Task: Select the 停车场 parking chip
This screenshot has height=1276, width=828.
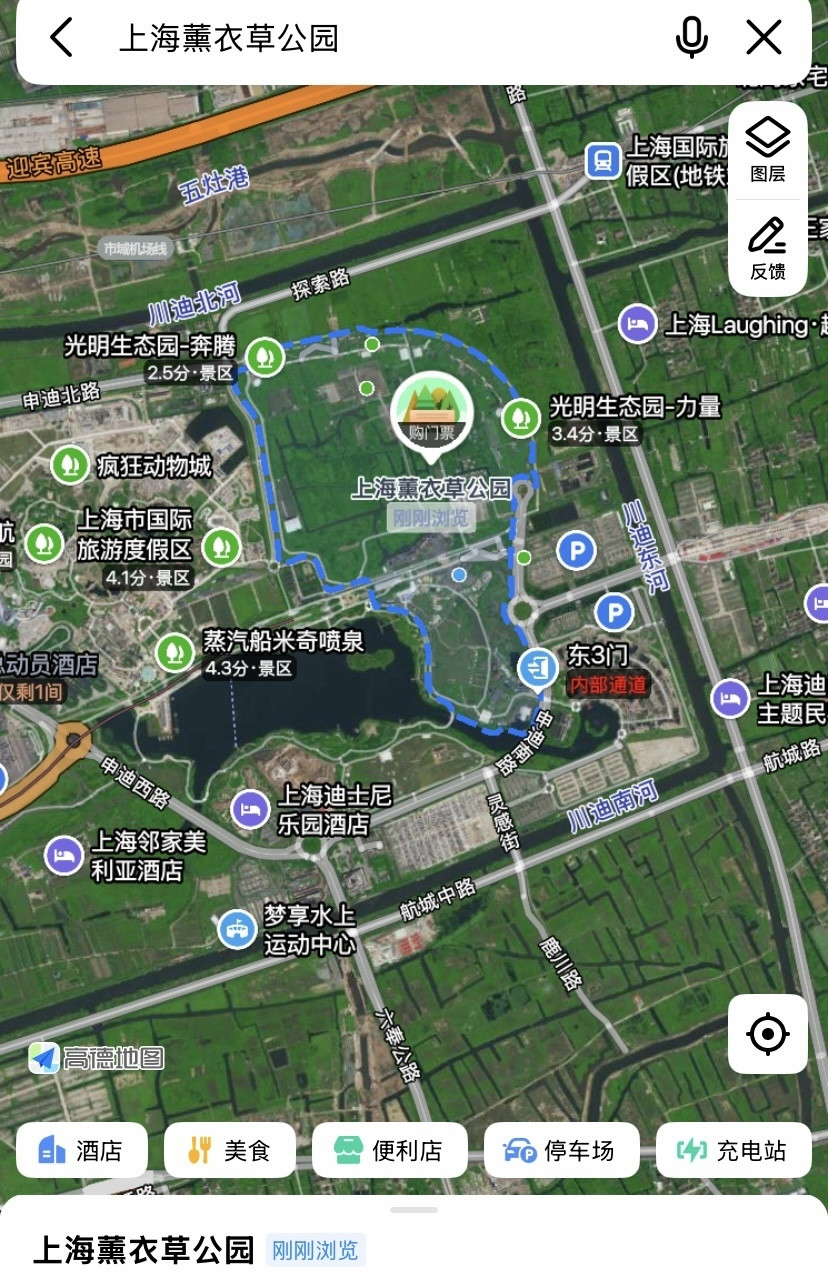Action: [x=562, y=1150]
